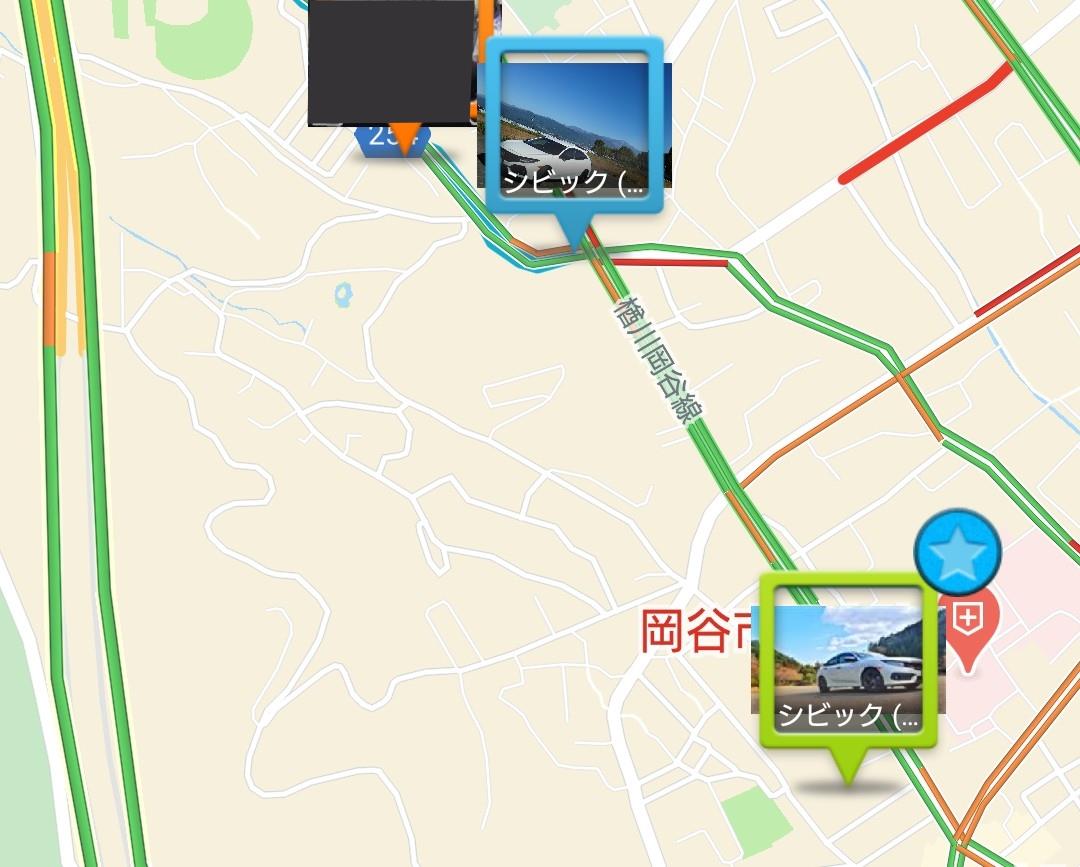Viewport: 1080px width, 867px height.
Task: Select the red hospital map pin
Action: coord(968,626)
